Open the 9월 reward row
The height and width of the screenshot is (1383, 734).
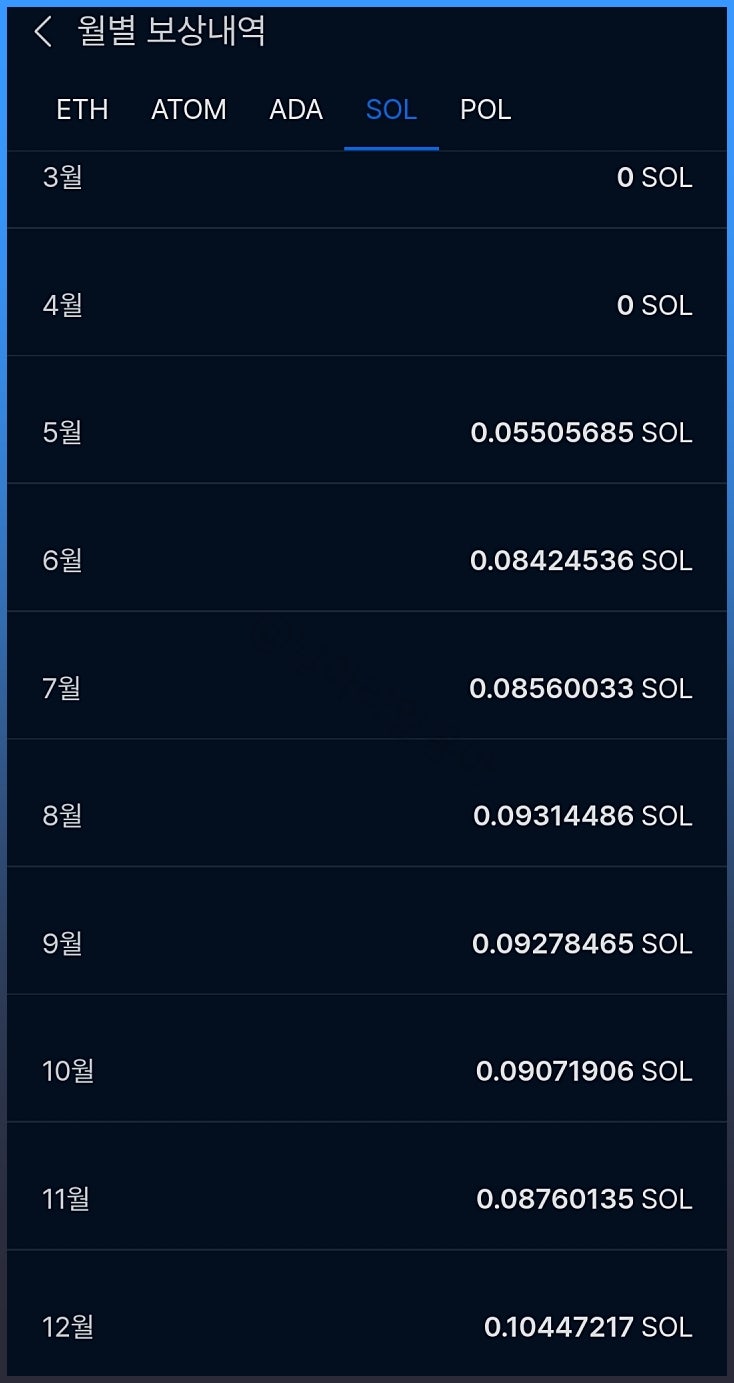point(367,943)
